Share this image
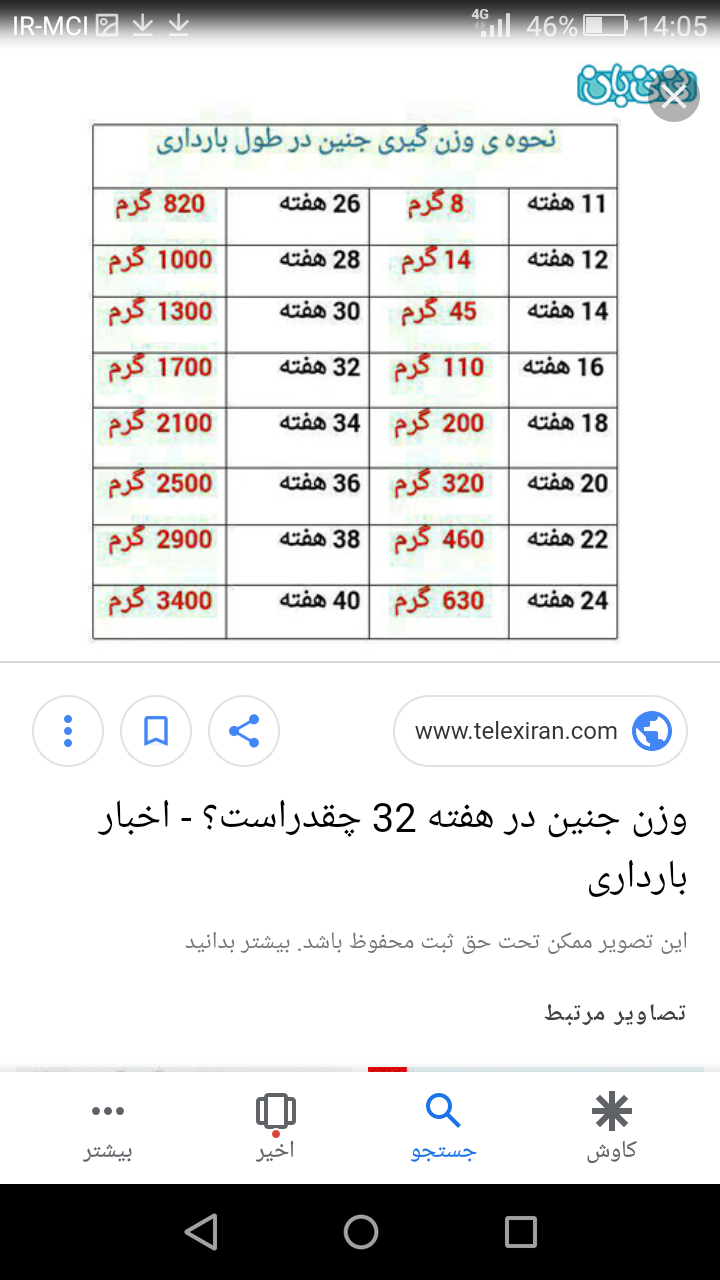This screenshot has height=1280, width=720. [x=244, y=731]
